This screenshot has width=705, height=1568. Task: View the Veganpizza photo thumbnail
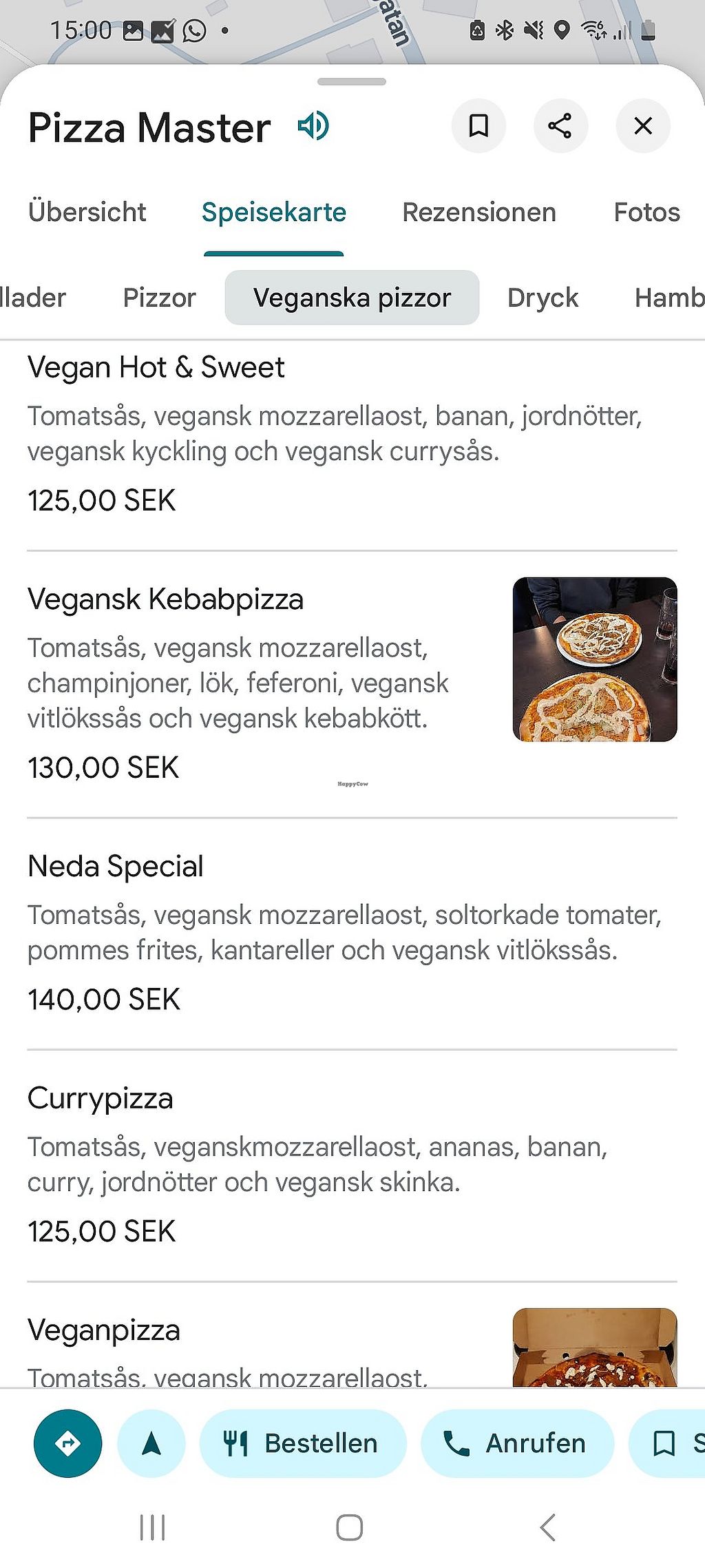click(x=595, y=1347)
